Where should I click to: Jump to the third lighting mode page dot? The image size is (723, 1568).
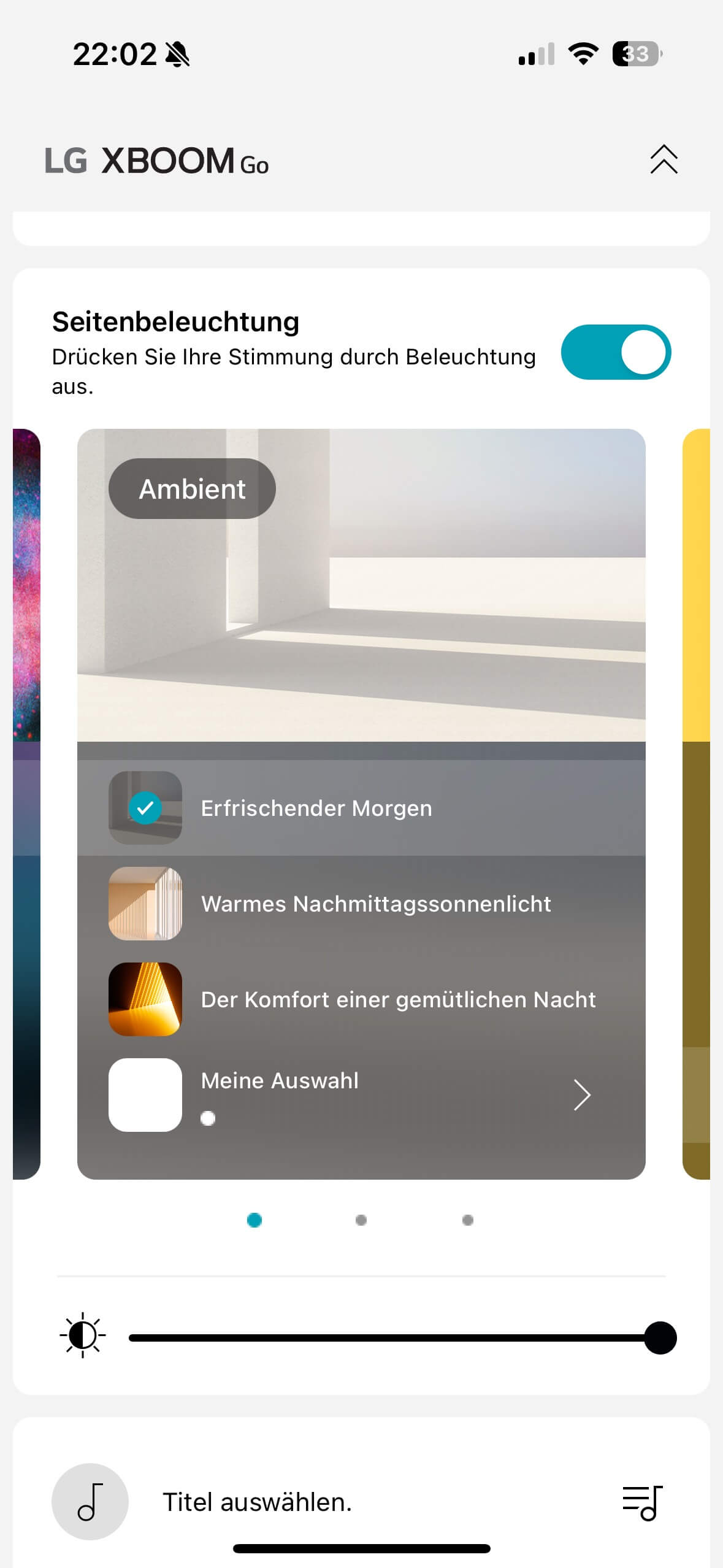(x=468, y=1220)
